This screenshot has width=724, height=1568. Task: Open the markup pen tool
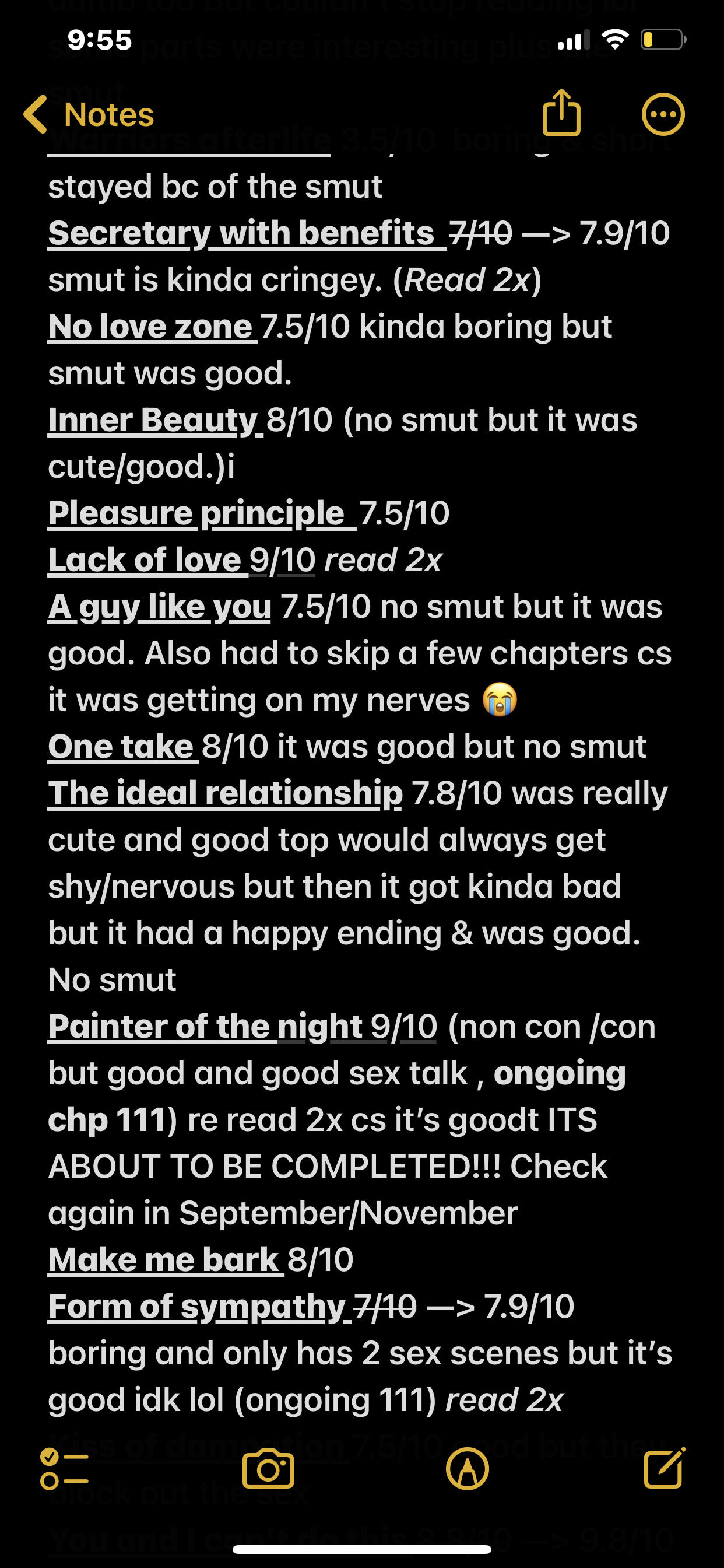point(468,1469)
